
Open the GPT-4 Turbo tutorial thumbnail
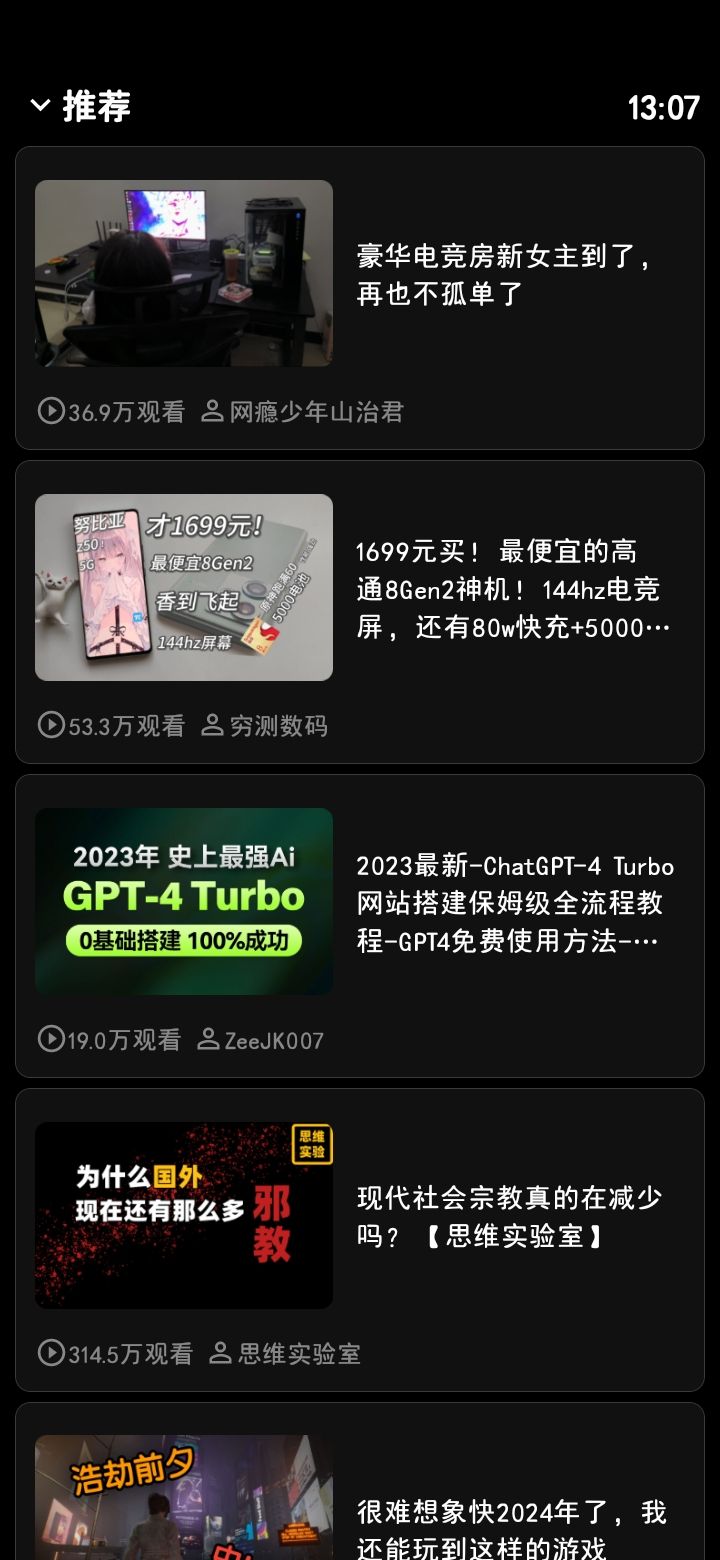(184, 901)
